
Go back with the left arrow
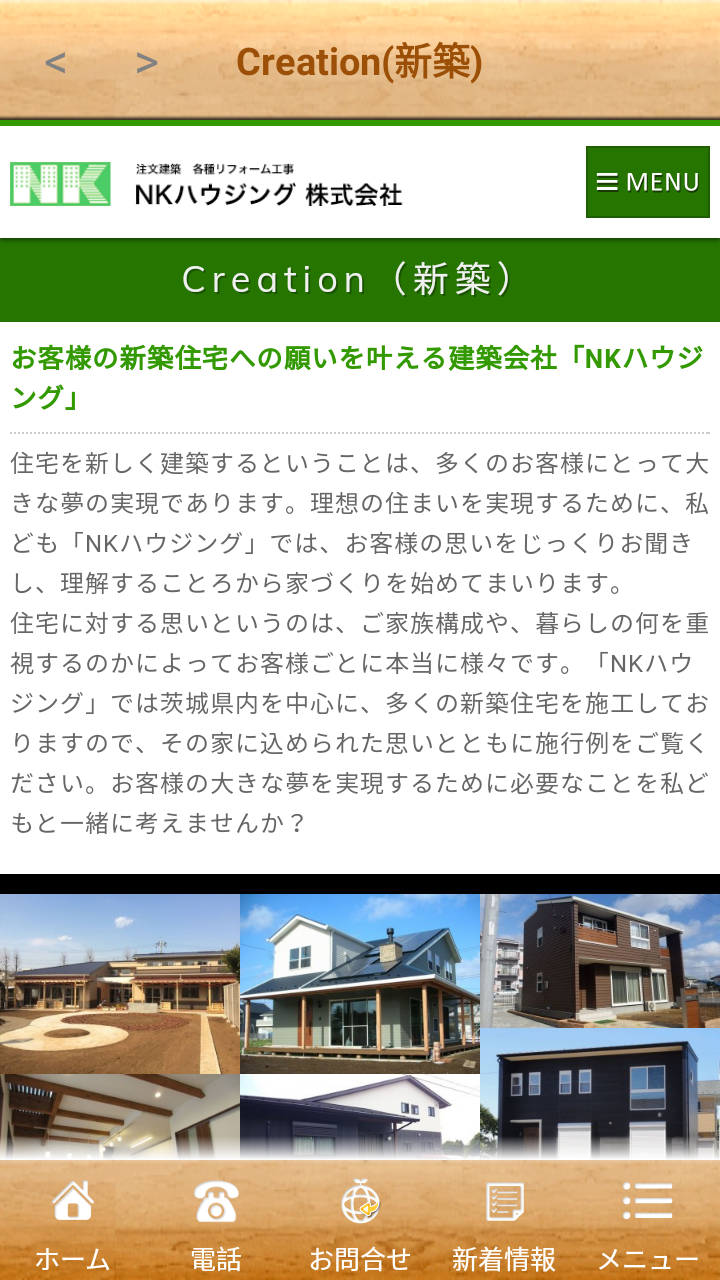55,63
